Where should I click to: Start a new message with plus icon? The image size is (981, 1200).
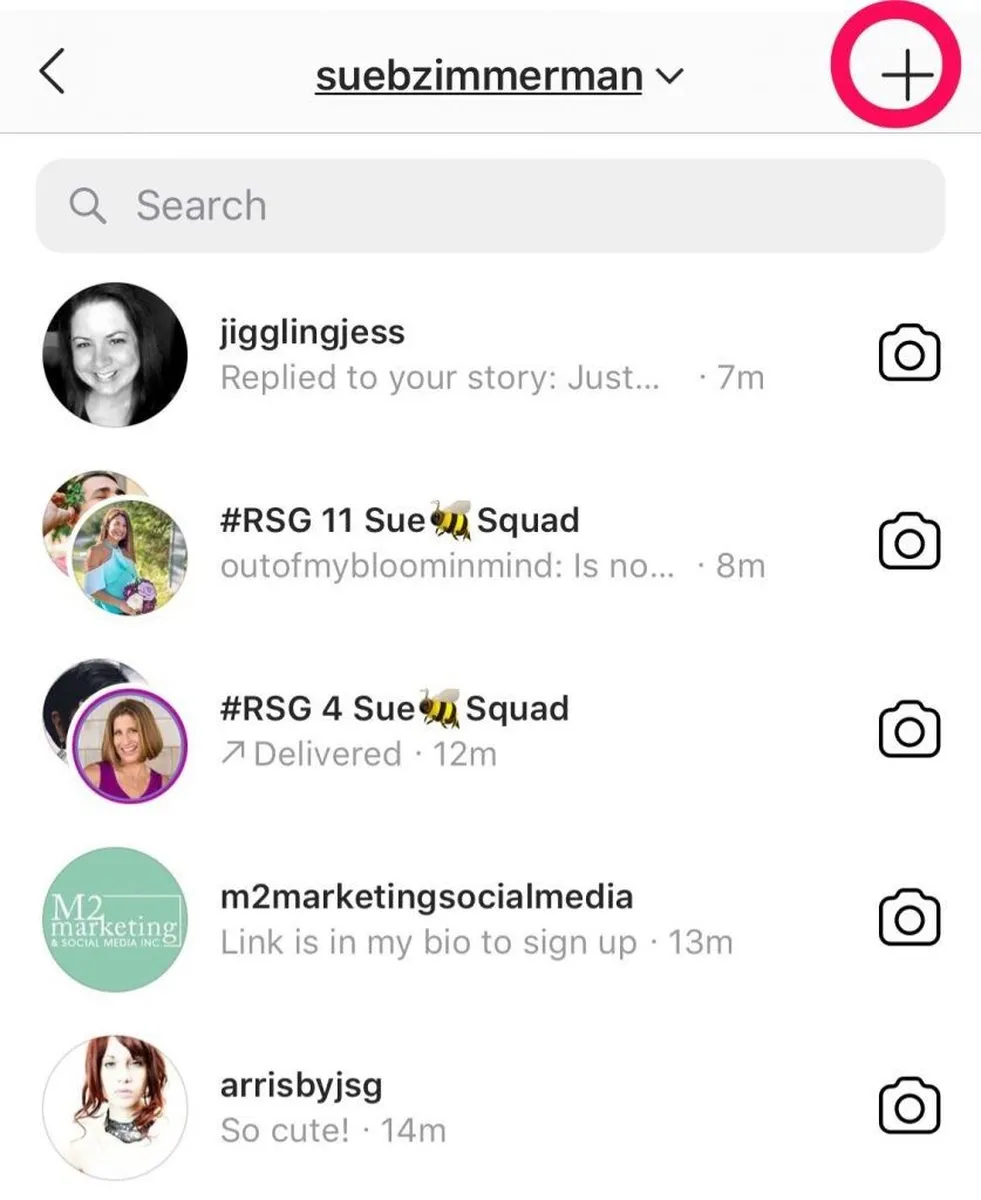tap(904, 76)
